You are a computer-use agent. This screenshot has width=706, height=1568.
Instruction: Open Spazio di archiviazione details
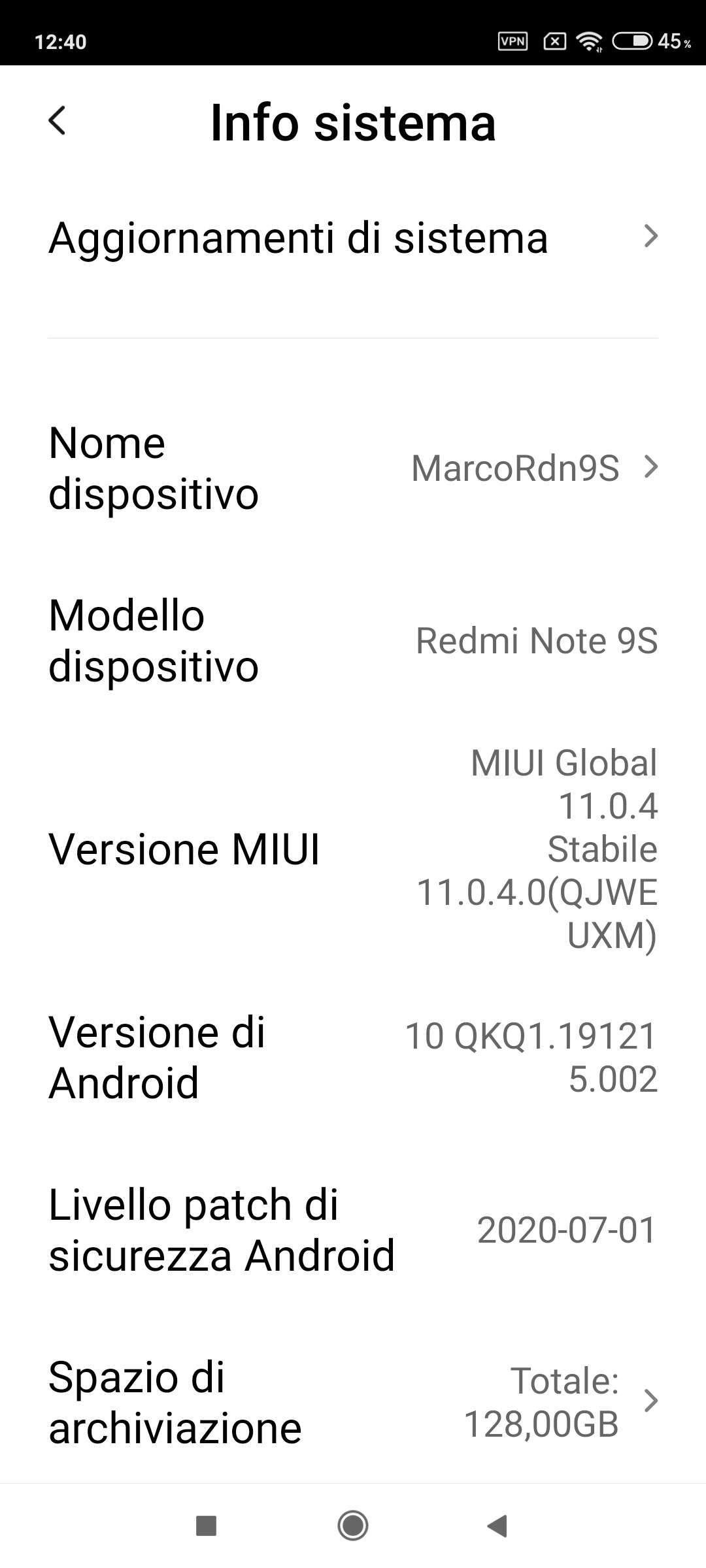coord(353,1402)
